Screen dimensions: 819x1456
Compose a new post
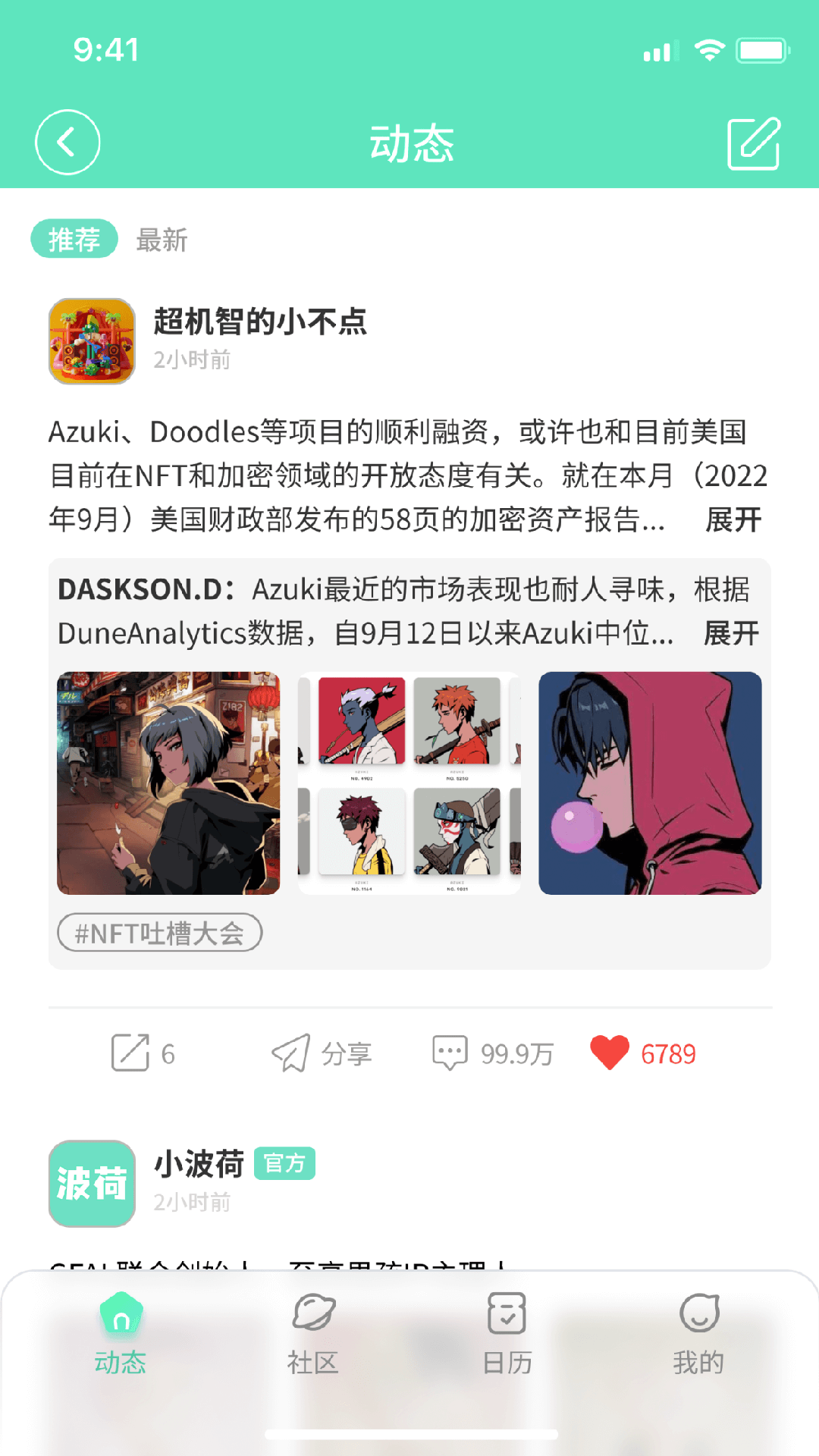click(753, 143)
